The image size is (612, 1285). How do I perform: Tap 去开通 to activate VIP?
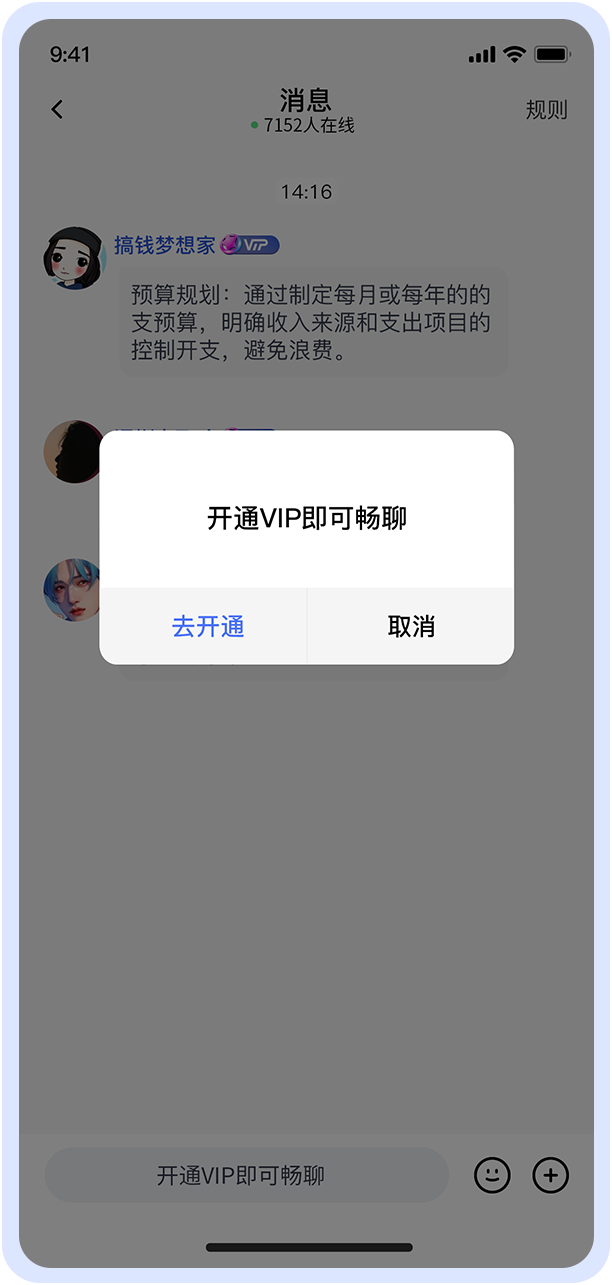(208, 627)
